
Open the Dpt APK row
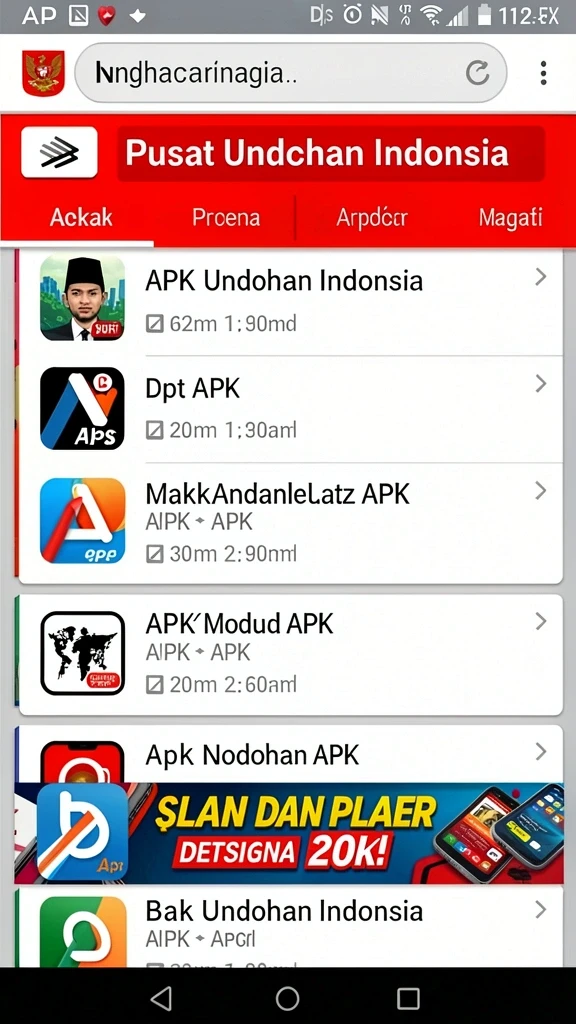[x=291, y=409]
